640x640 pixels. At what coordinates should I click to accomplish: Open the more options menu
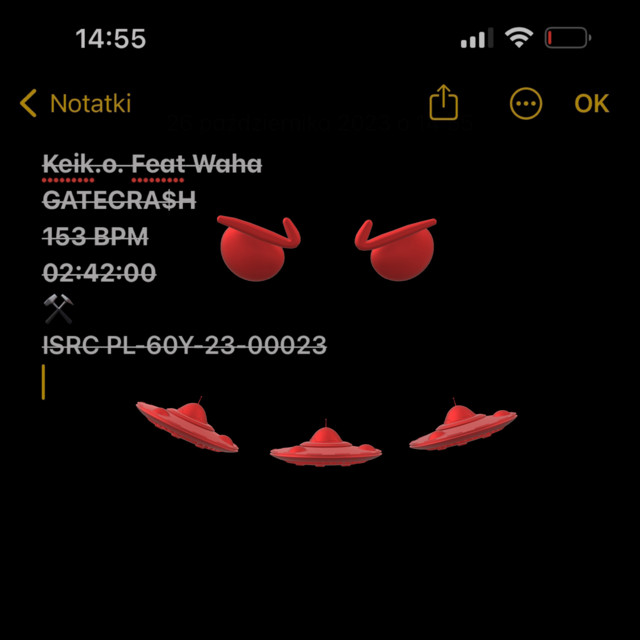pos(526,103)
